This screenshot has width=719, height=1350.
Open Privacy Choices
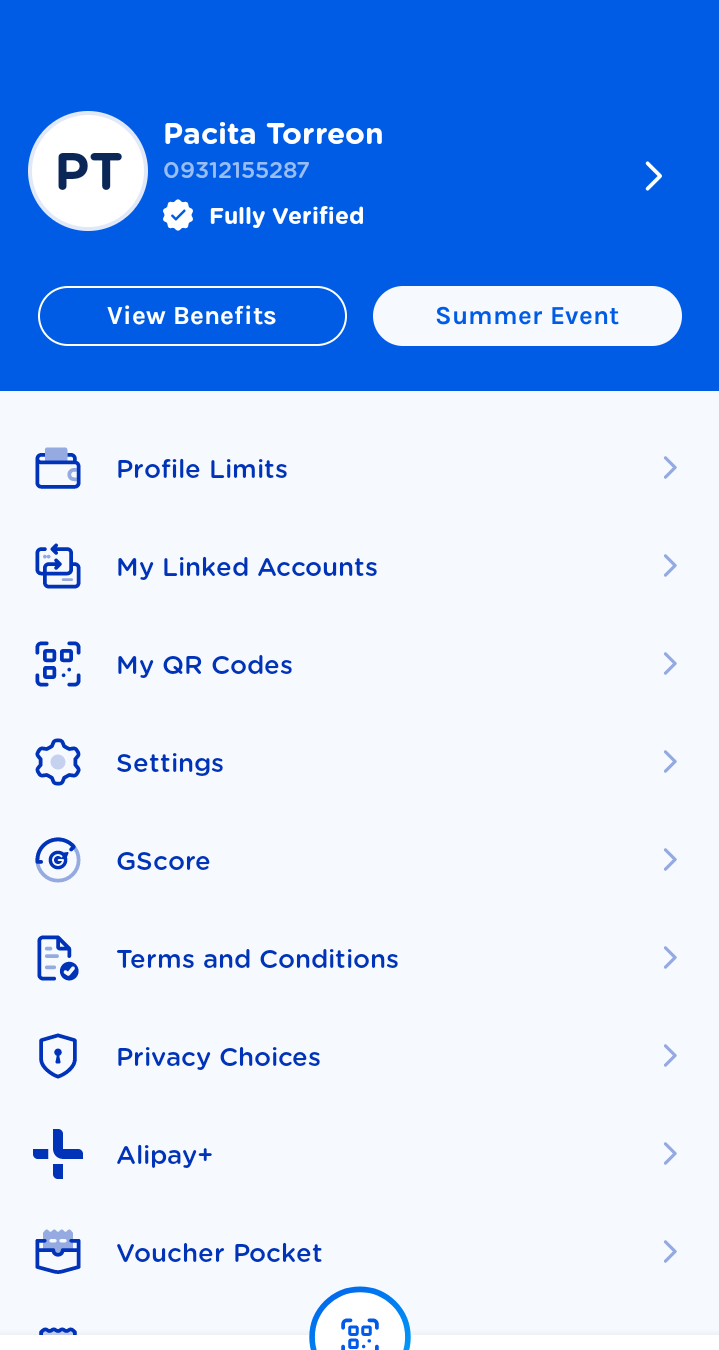coord(359,1056)
